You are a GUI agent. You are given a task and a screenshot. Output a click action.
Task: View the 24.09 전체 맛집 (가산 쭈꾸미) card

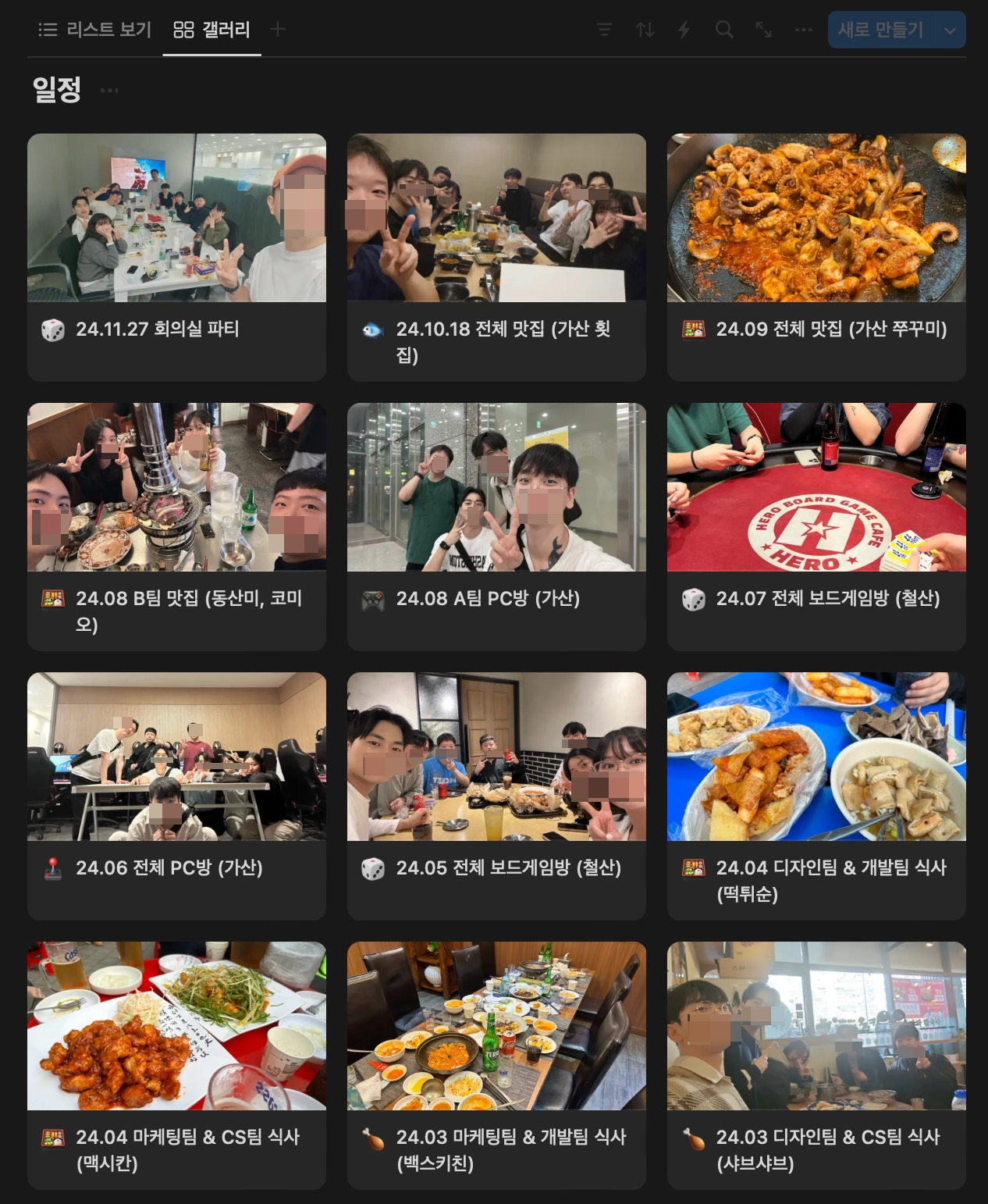[816, 257]
